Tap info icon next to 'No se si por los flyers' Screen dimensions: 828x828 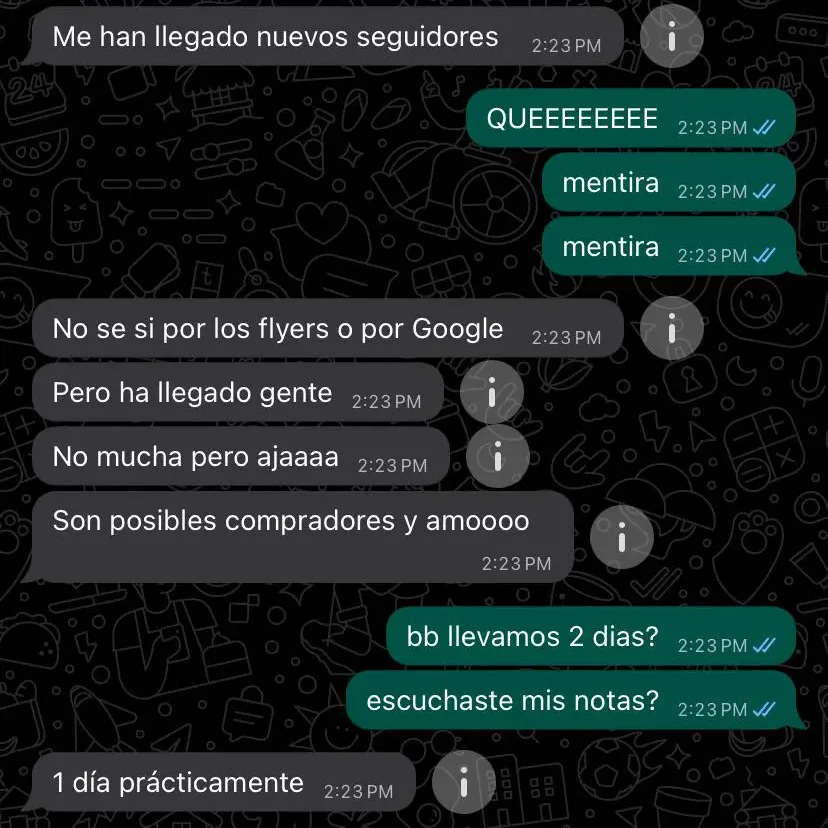tap(672, 327)
